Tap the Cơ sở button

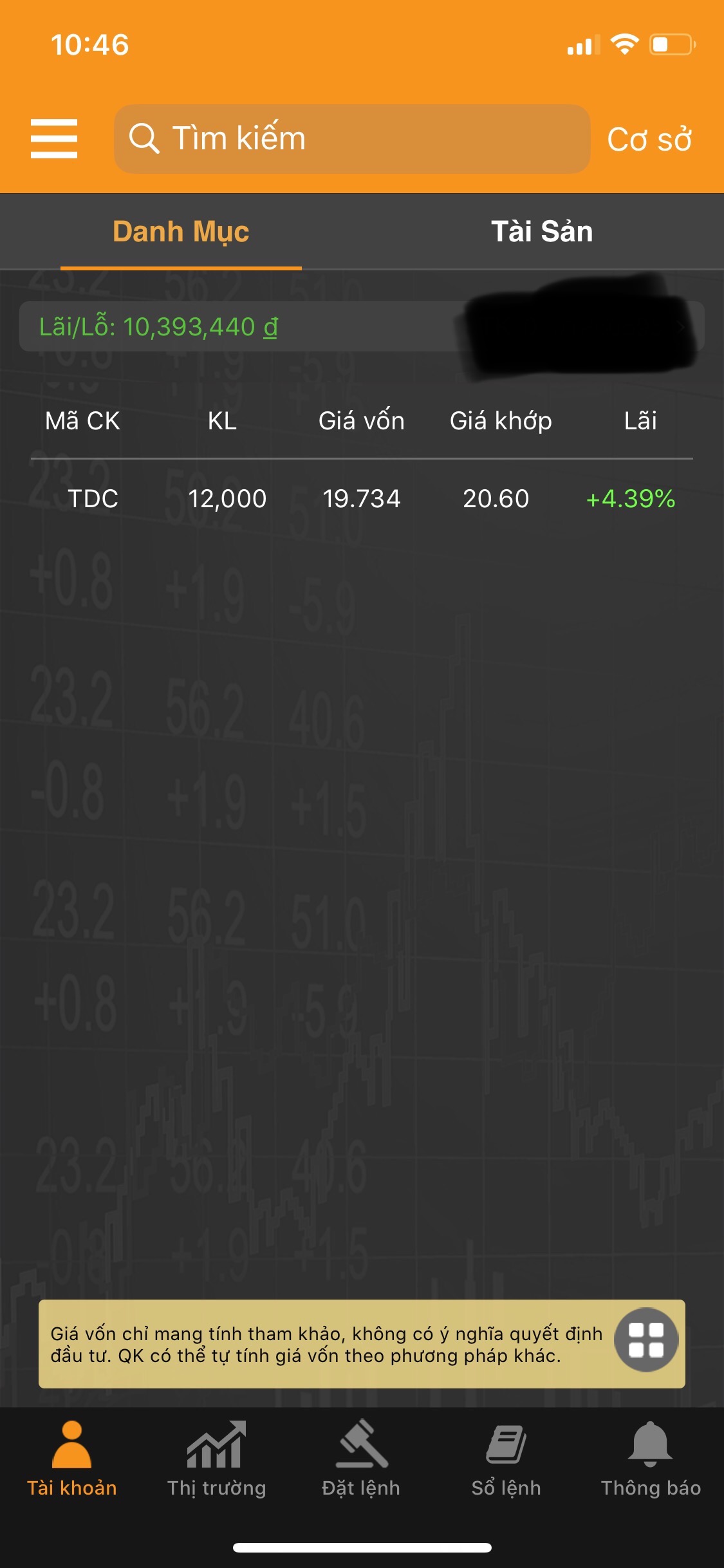[x=649, y=140]
